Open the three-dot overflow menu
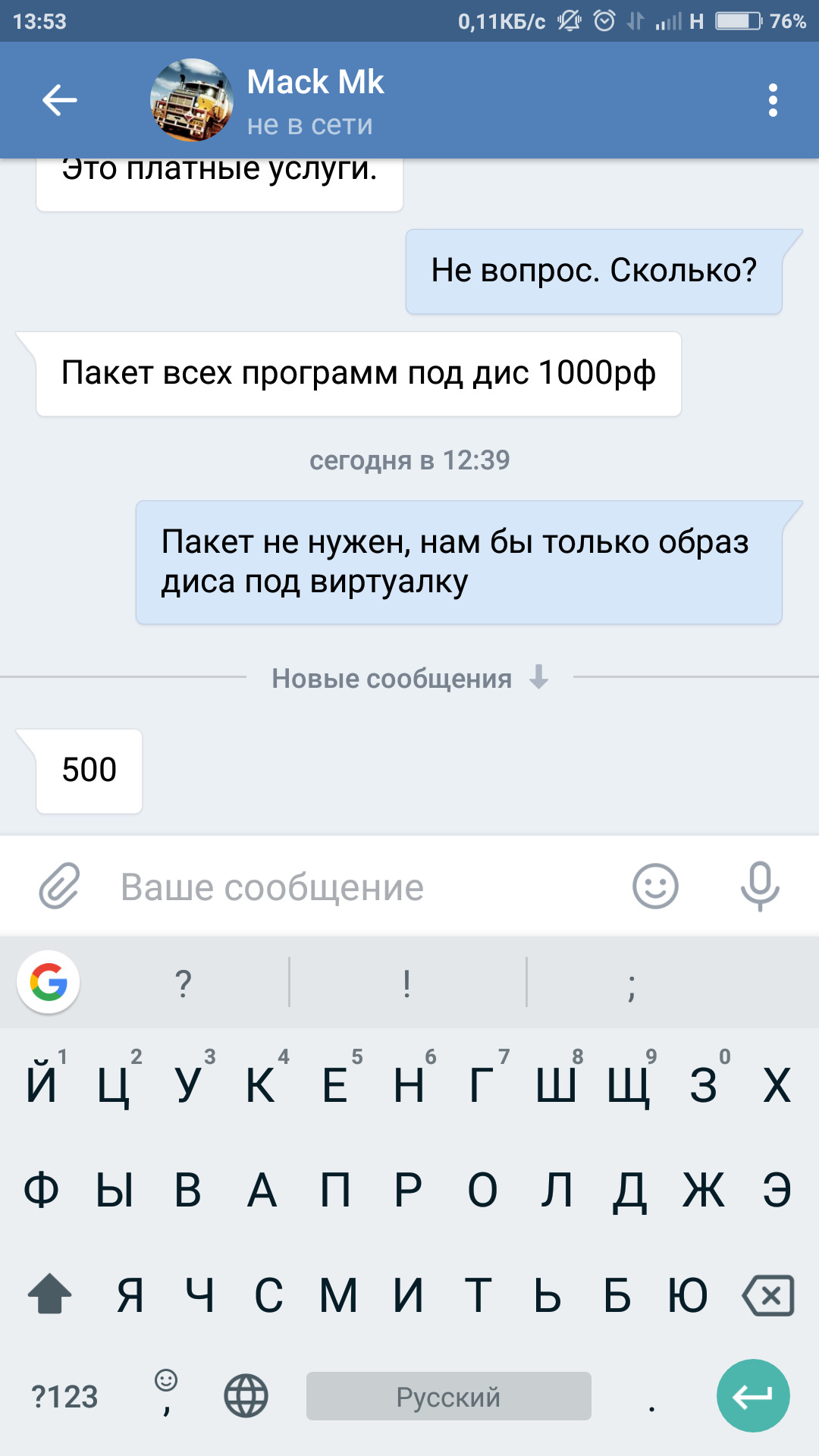Screen dimensions: 819x1456 [x=772, y=100]
